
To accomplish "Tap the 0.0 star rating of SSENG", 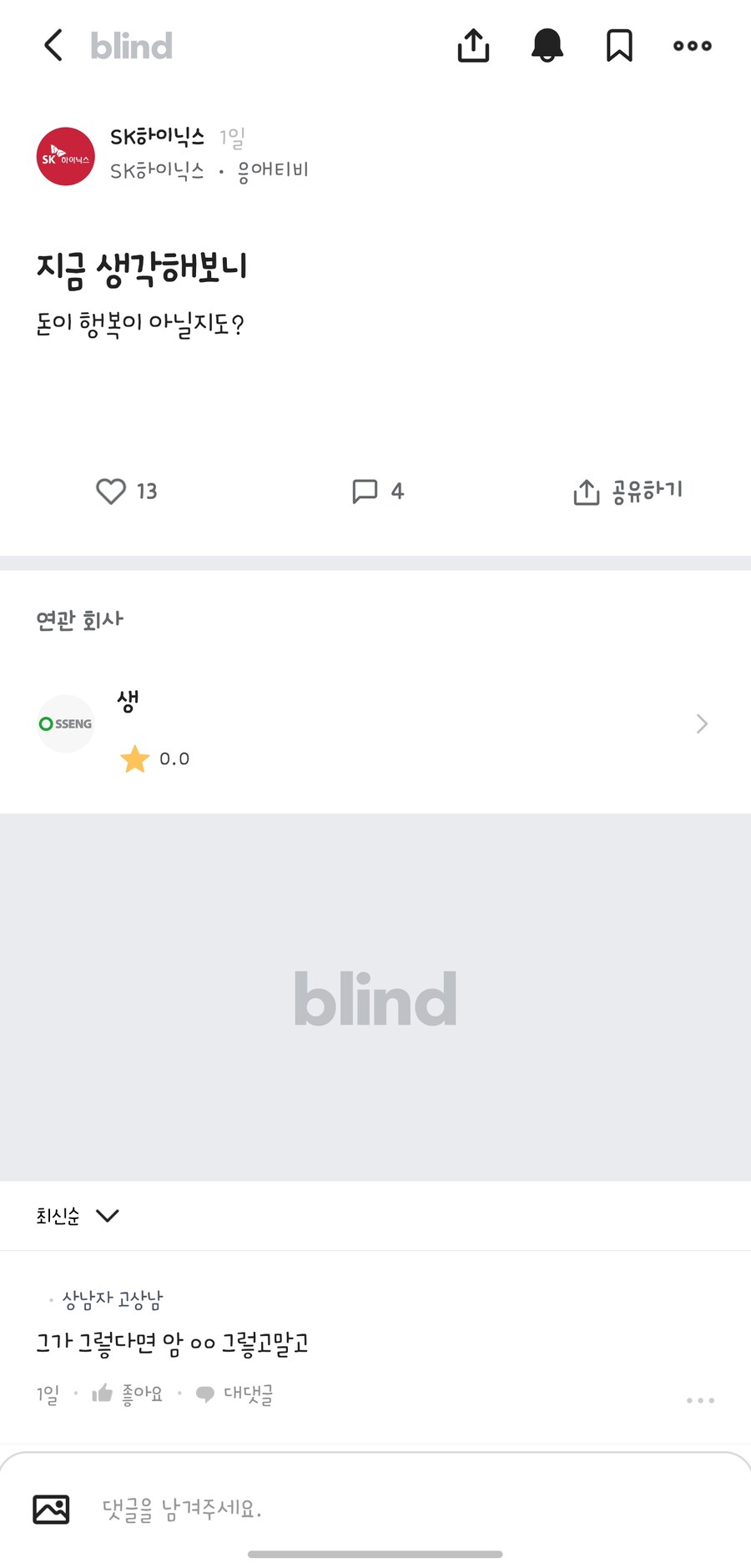I will 154,759.
